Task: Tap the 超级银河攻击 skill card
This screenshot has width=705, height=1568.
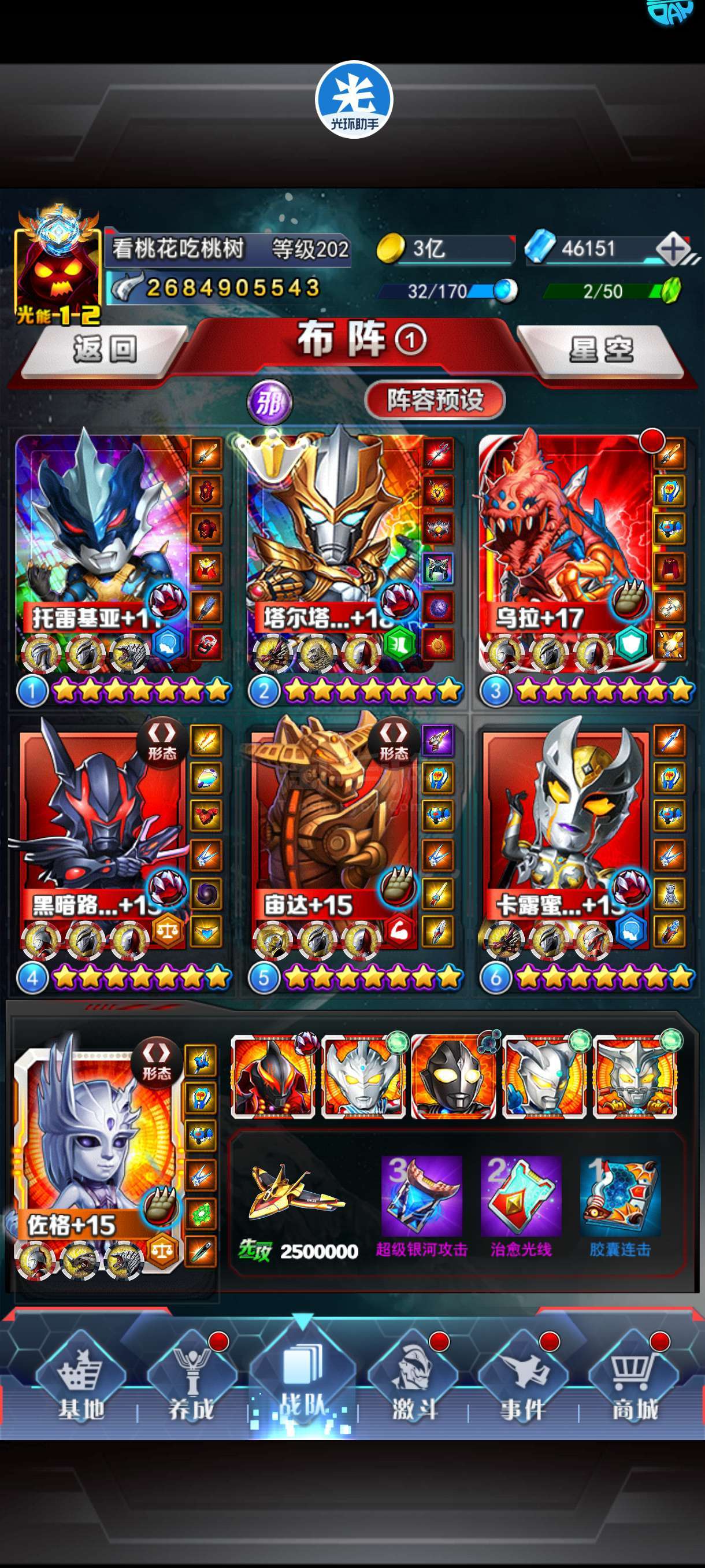Action: tap(421, 1208)
